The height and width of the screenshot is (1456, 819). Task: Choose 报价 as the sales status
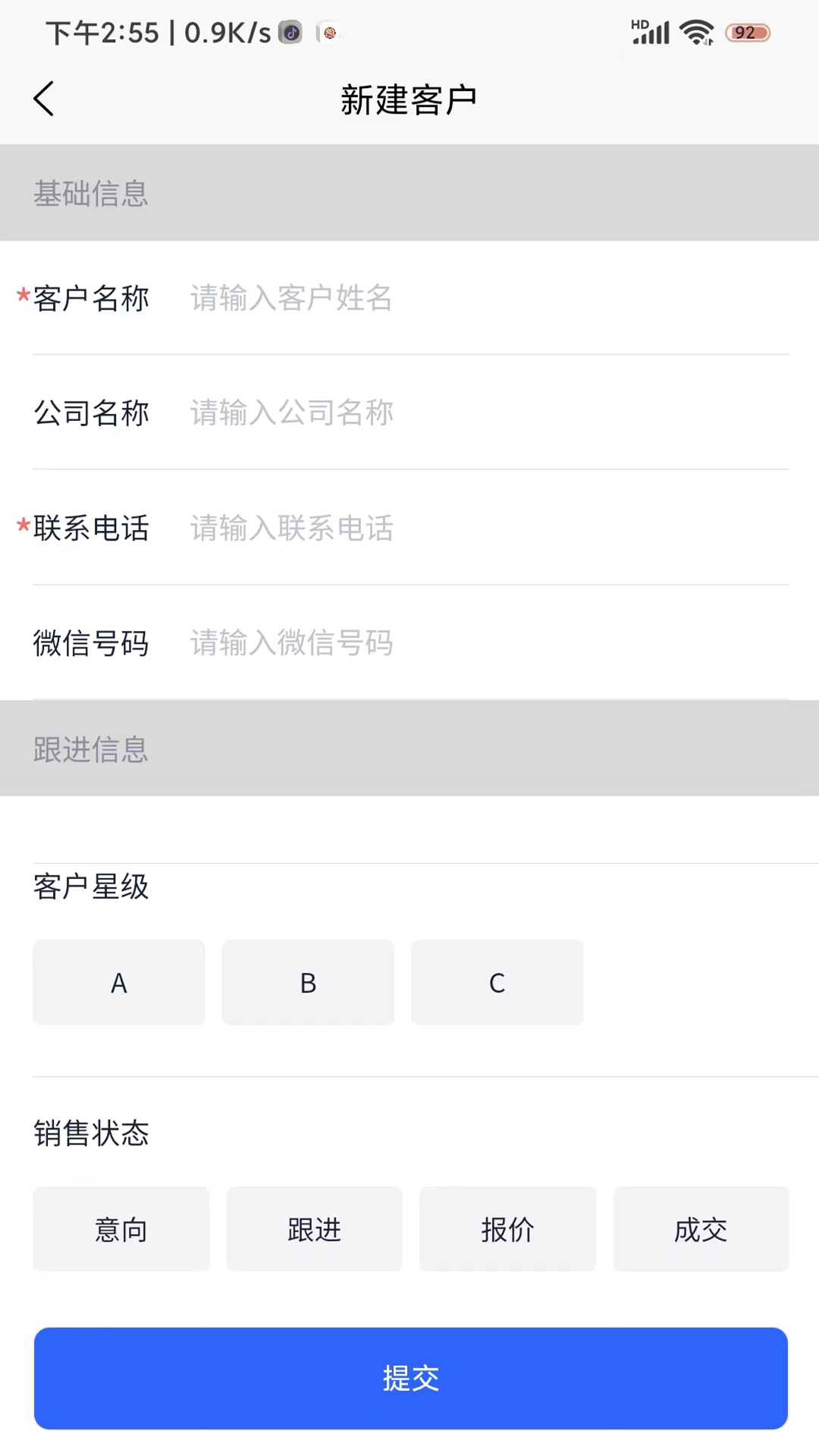coord(507,1229)
